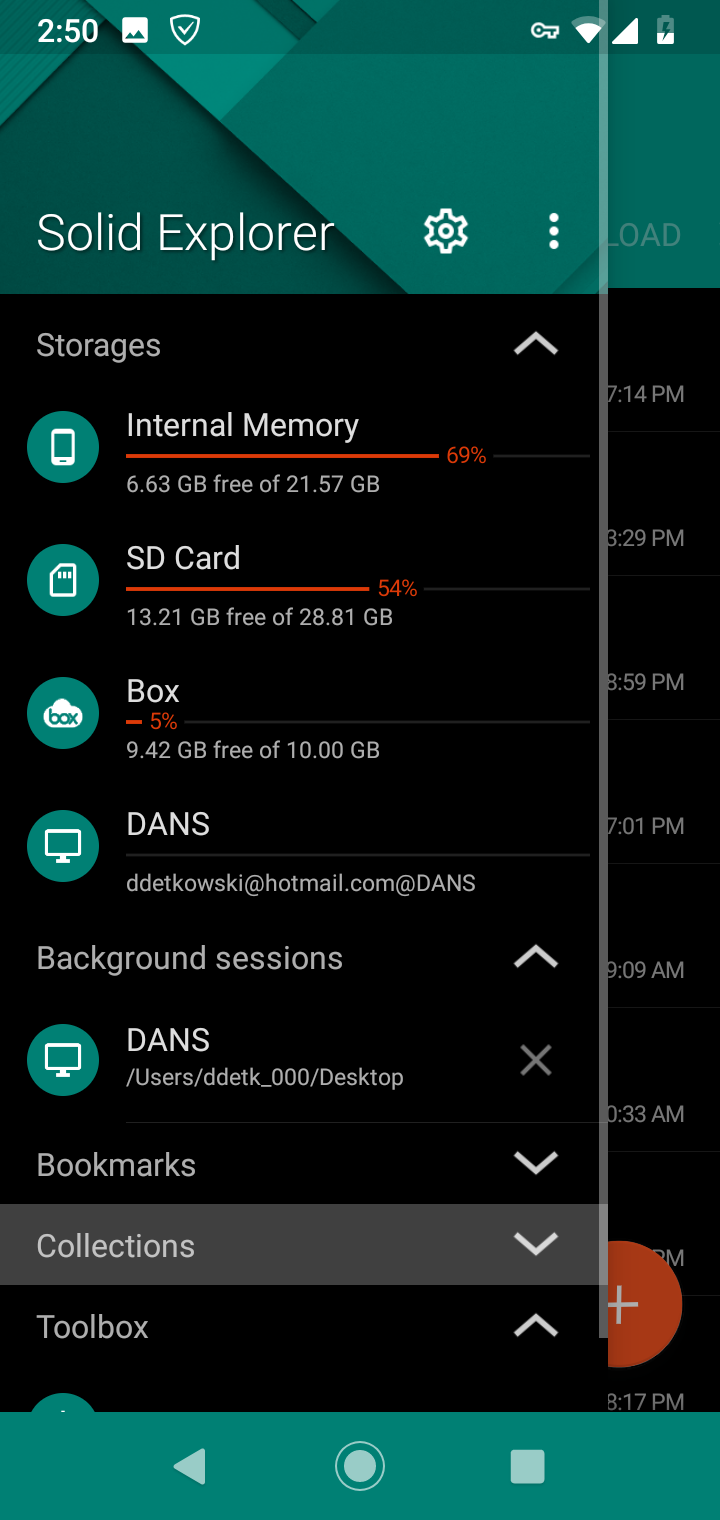Open the Box storage entry
This screenshot has height=1520, width=720.
pos(152,691)
